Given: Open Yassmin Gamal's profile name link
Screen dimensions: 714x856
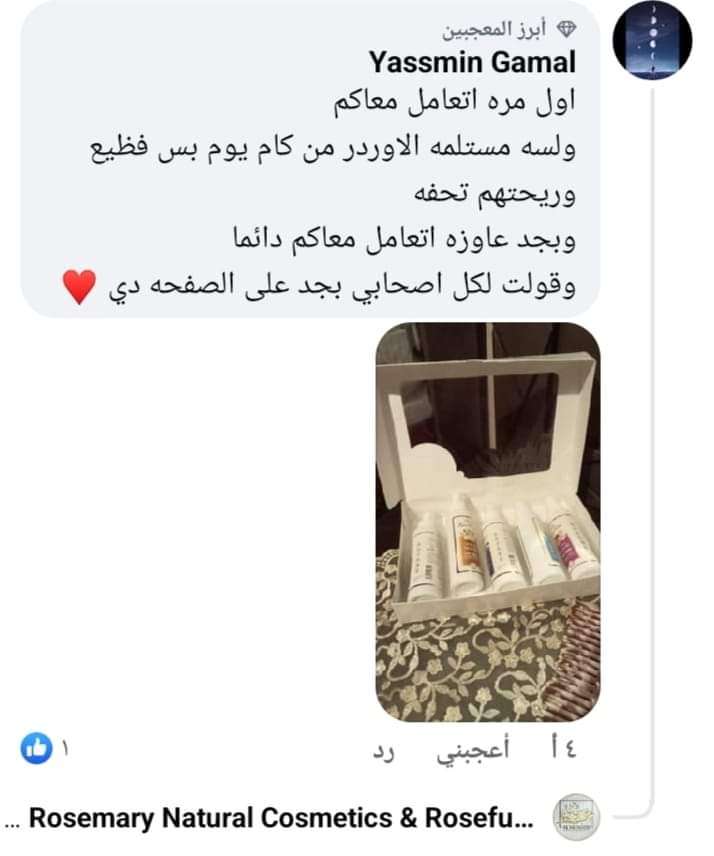Looking at the screenshot, I should click(x=472, y=62).
